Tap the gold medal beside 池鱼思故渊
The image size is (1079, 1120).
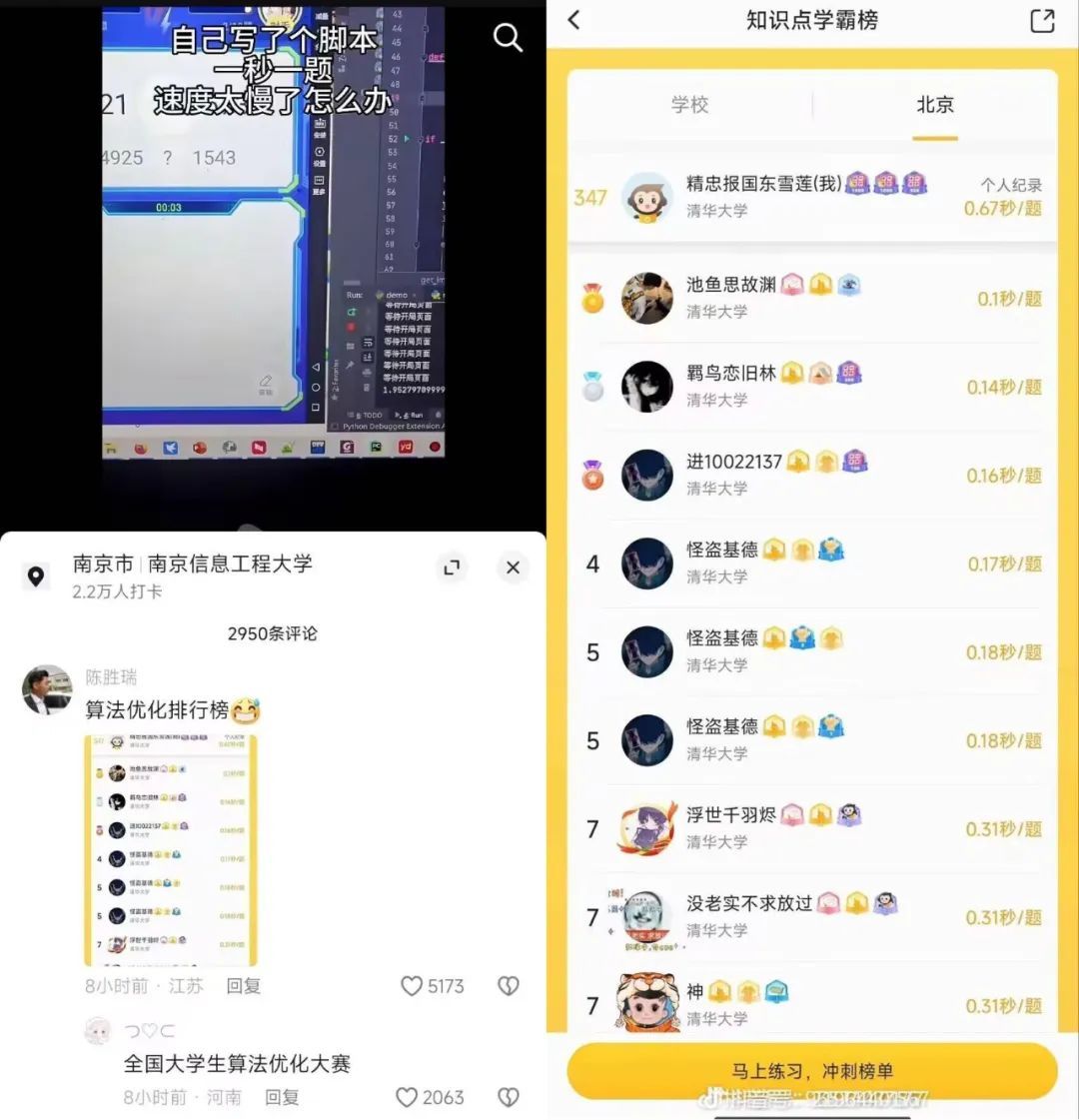tap(593, 297)
